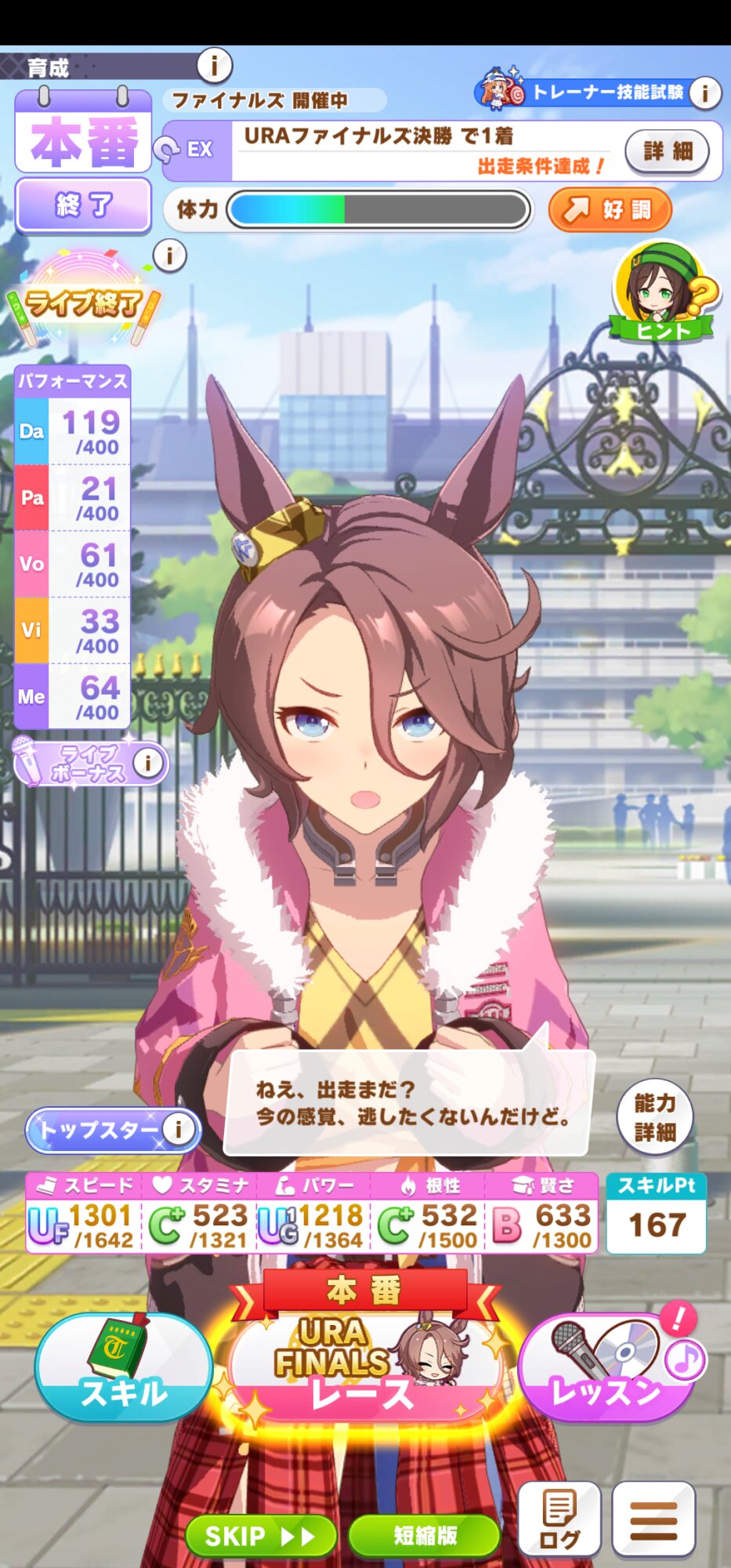Open the 育成 info icon
This screenshot has height=1568, width=731.
[214, 65]
